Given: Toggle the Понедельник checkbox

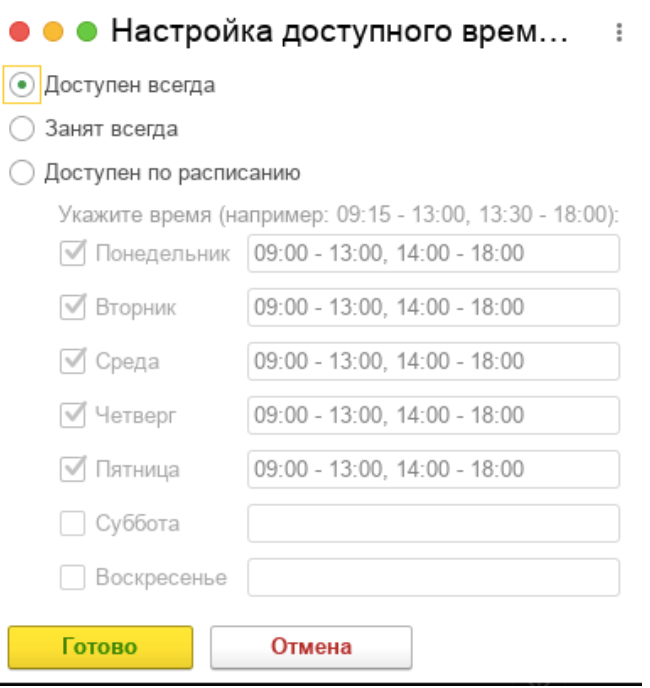Looking at the screenshot, I should 72,254.
